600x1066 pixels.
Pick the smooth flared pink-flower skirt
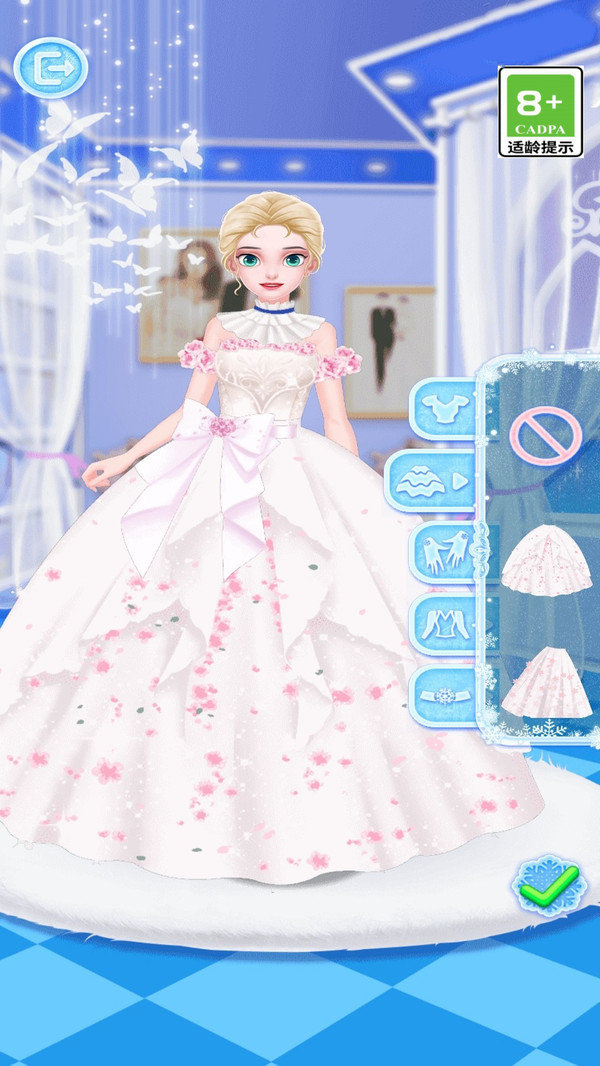point(545,681)
